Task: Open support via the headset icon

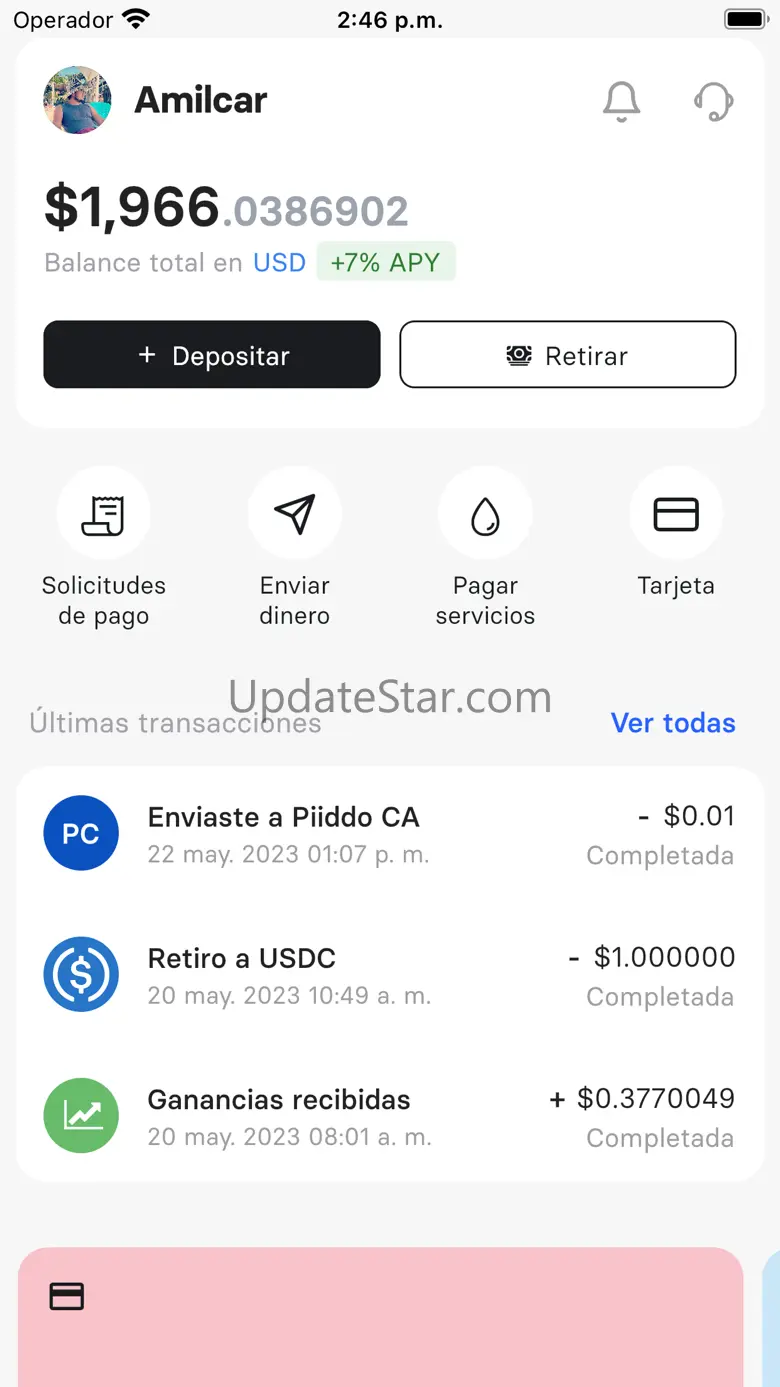Action: tap(713, 101)
